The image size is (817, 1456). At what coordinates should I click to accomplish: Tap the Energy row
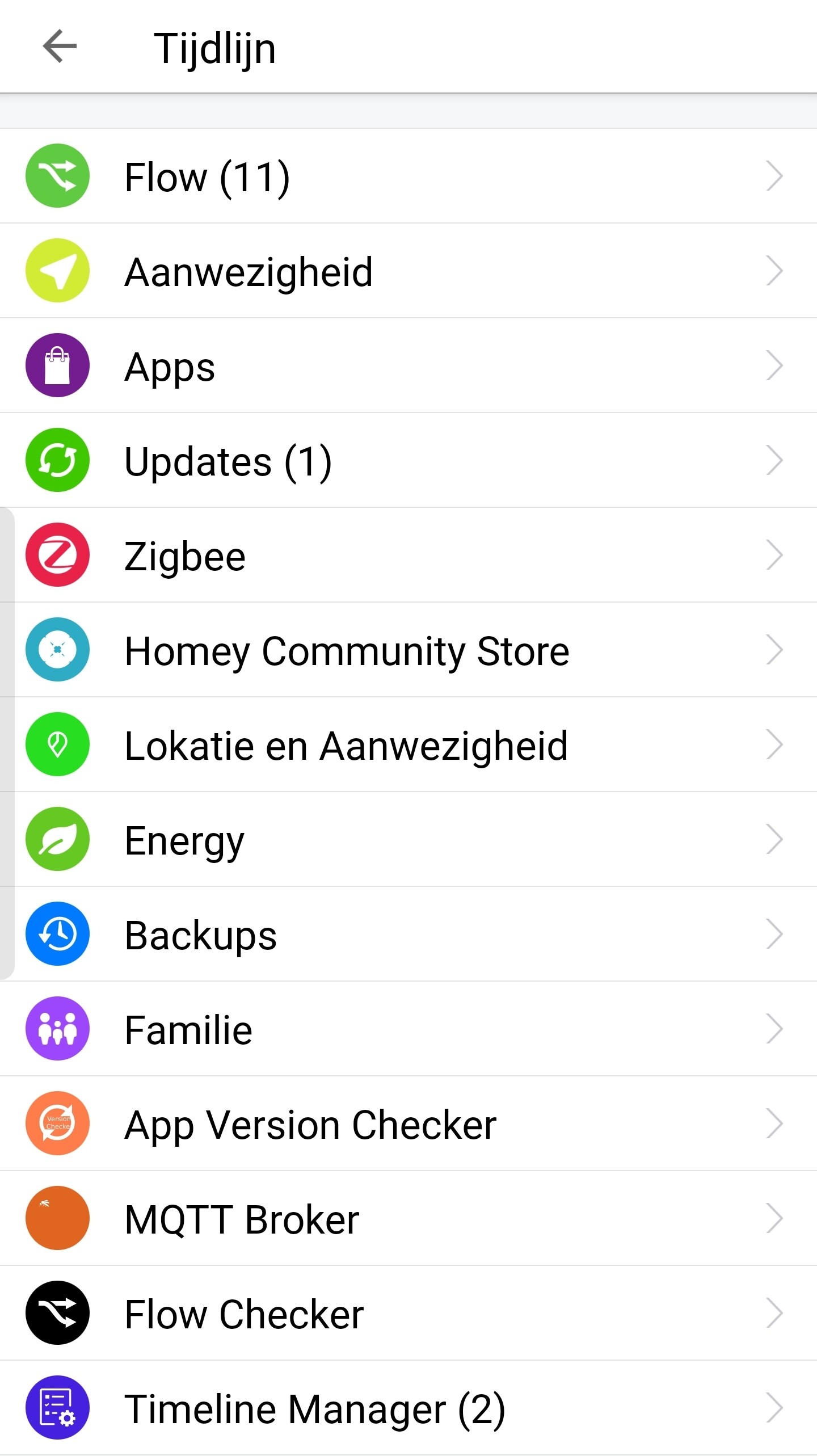pyautogui.click(x=408, y=839)
